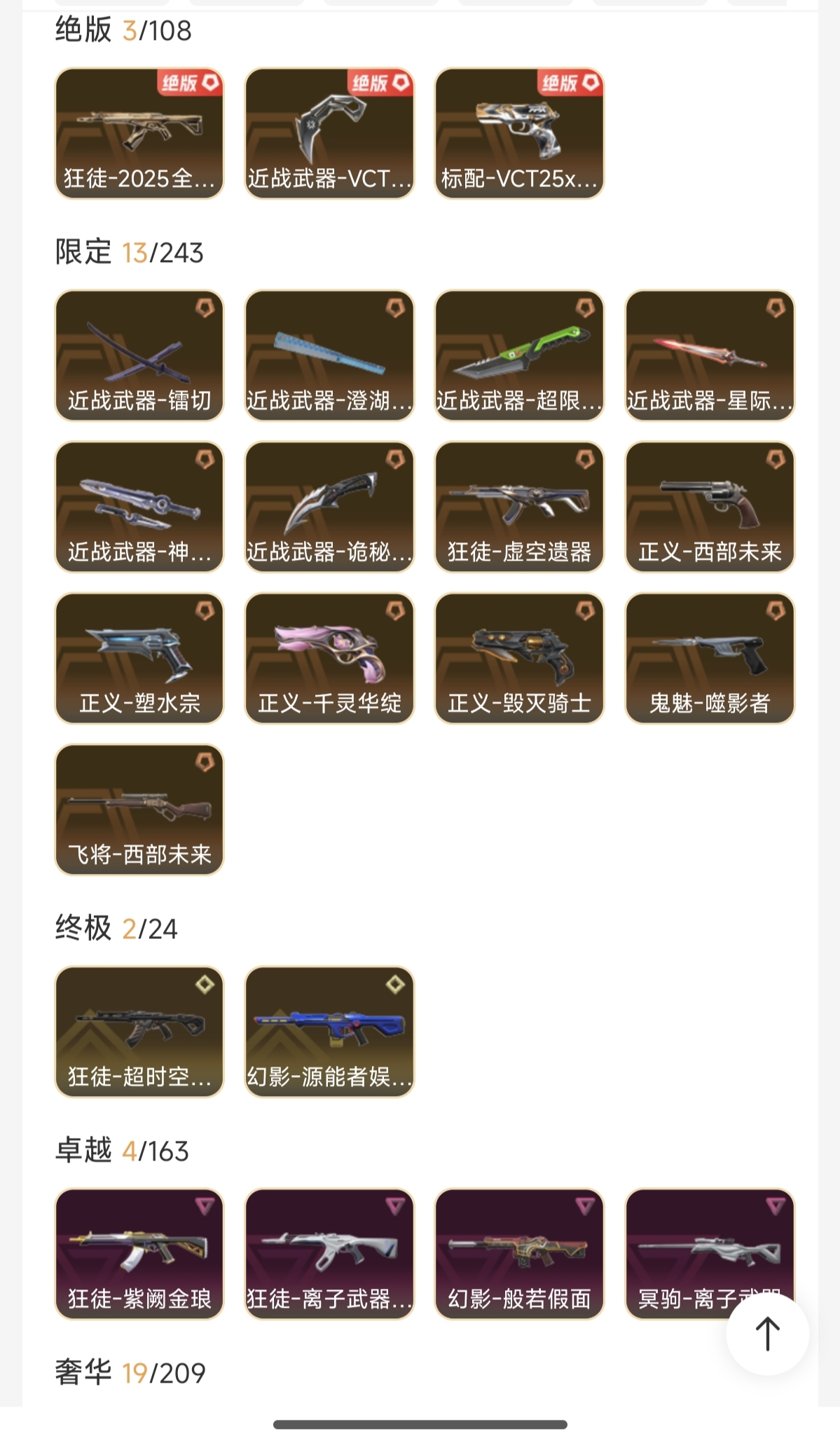
Task: Open the 正义-西部未来 revolver card
Action: (x=710, y=507)
